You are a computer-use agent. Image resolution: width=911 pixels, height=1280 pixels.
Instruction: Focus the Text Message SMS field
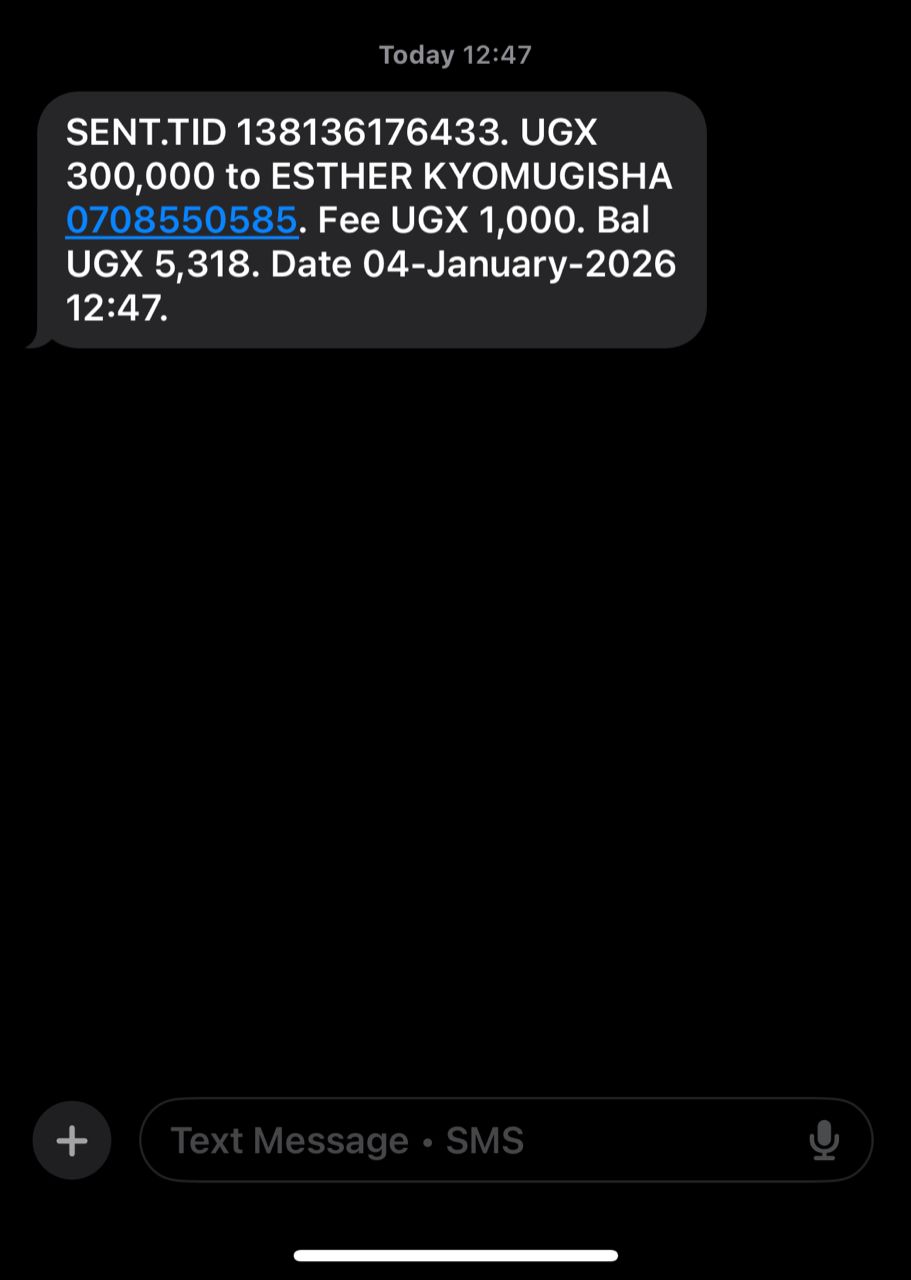pos(506,1140)
